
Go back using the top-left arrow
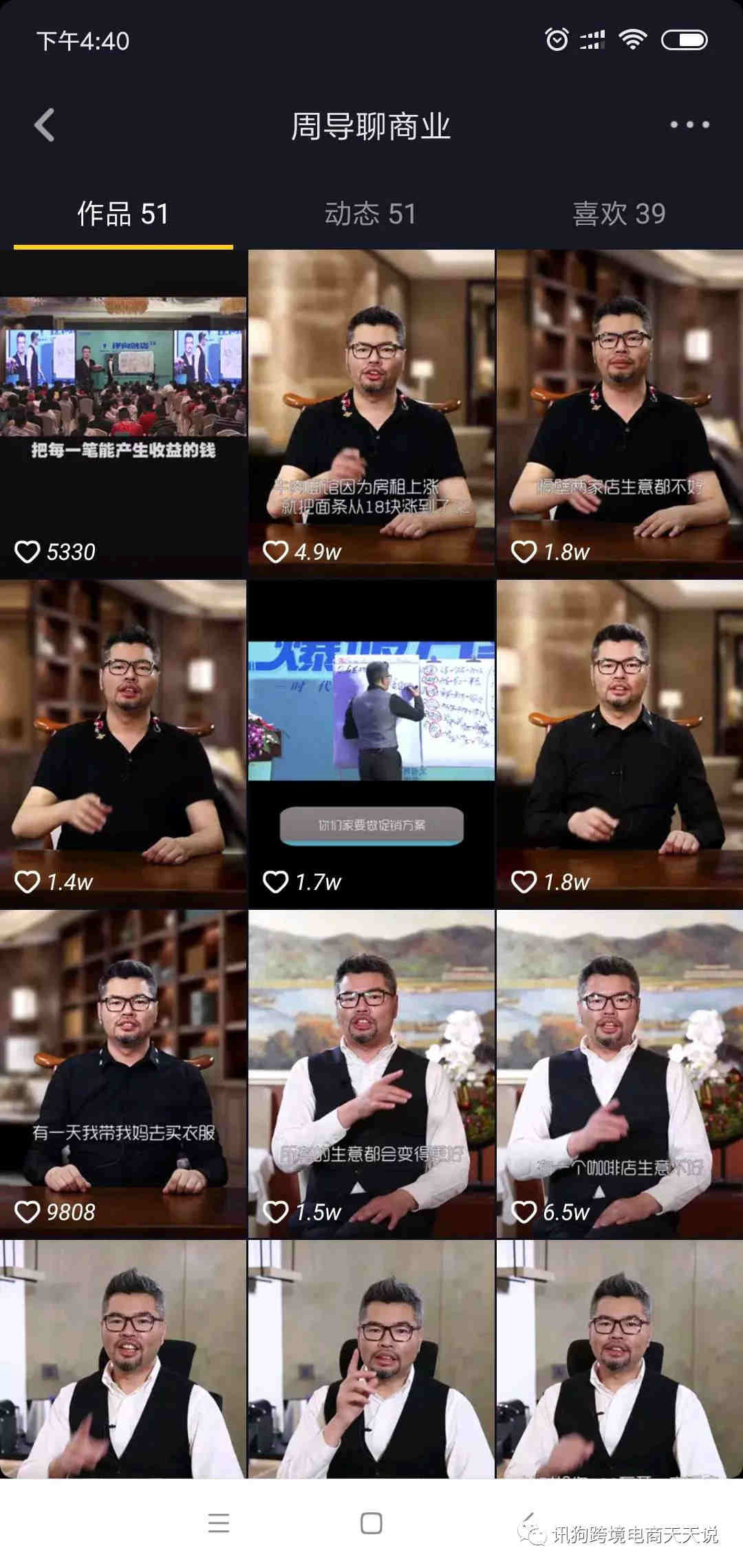pos(45,125)
